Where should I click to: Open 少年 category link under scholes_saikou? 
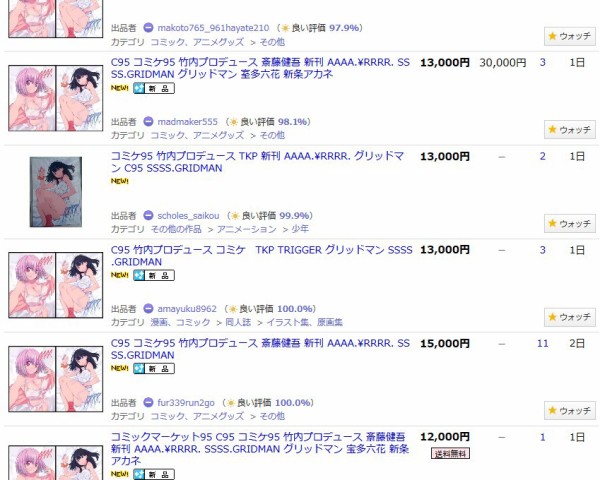pos(329,228)
